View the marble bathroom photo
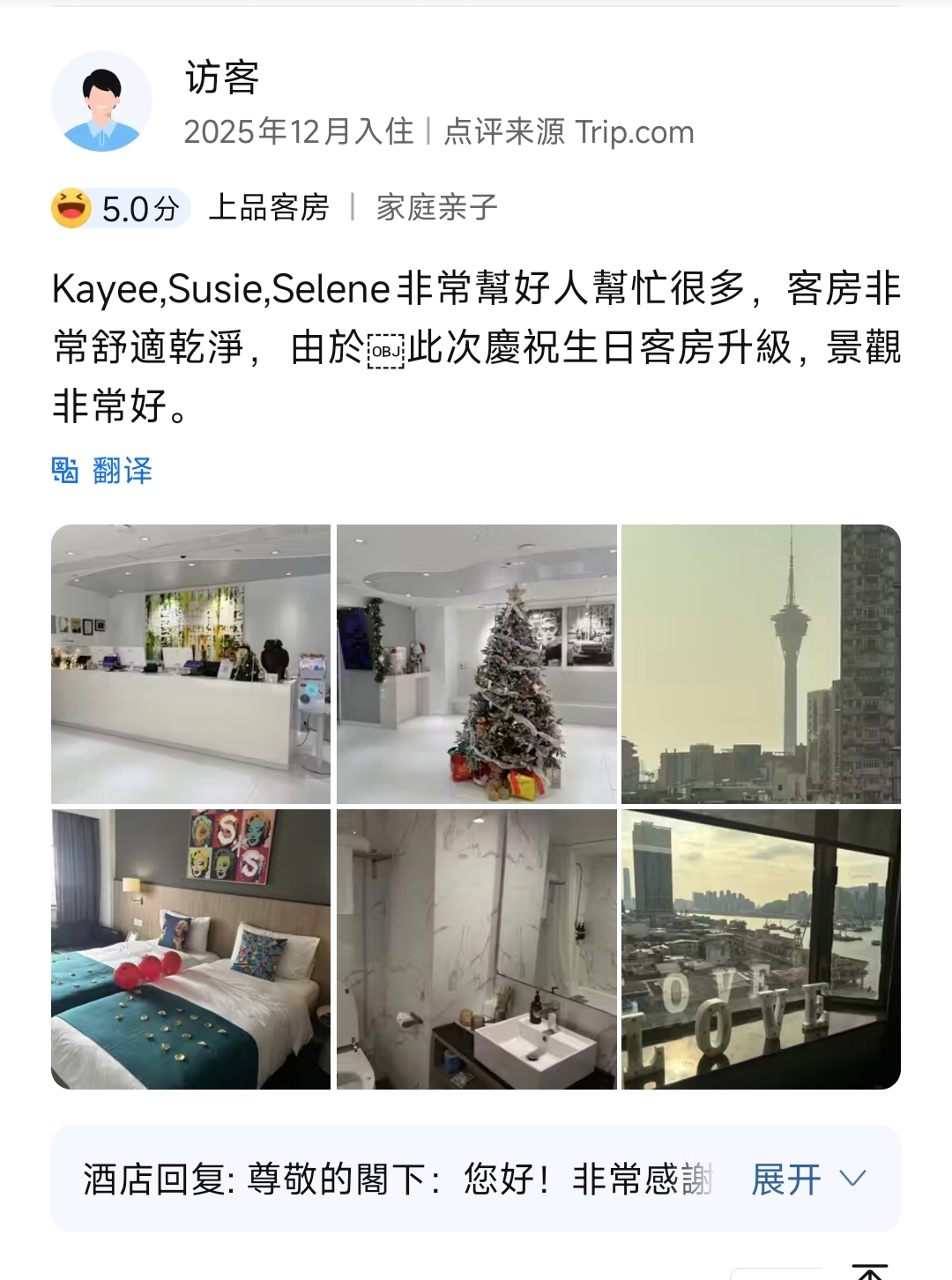952x1280 pixels. 476,949
